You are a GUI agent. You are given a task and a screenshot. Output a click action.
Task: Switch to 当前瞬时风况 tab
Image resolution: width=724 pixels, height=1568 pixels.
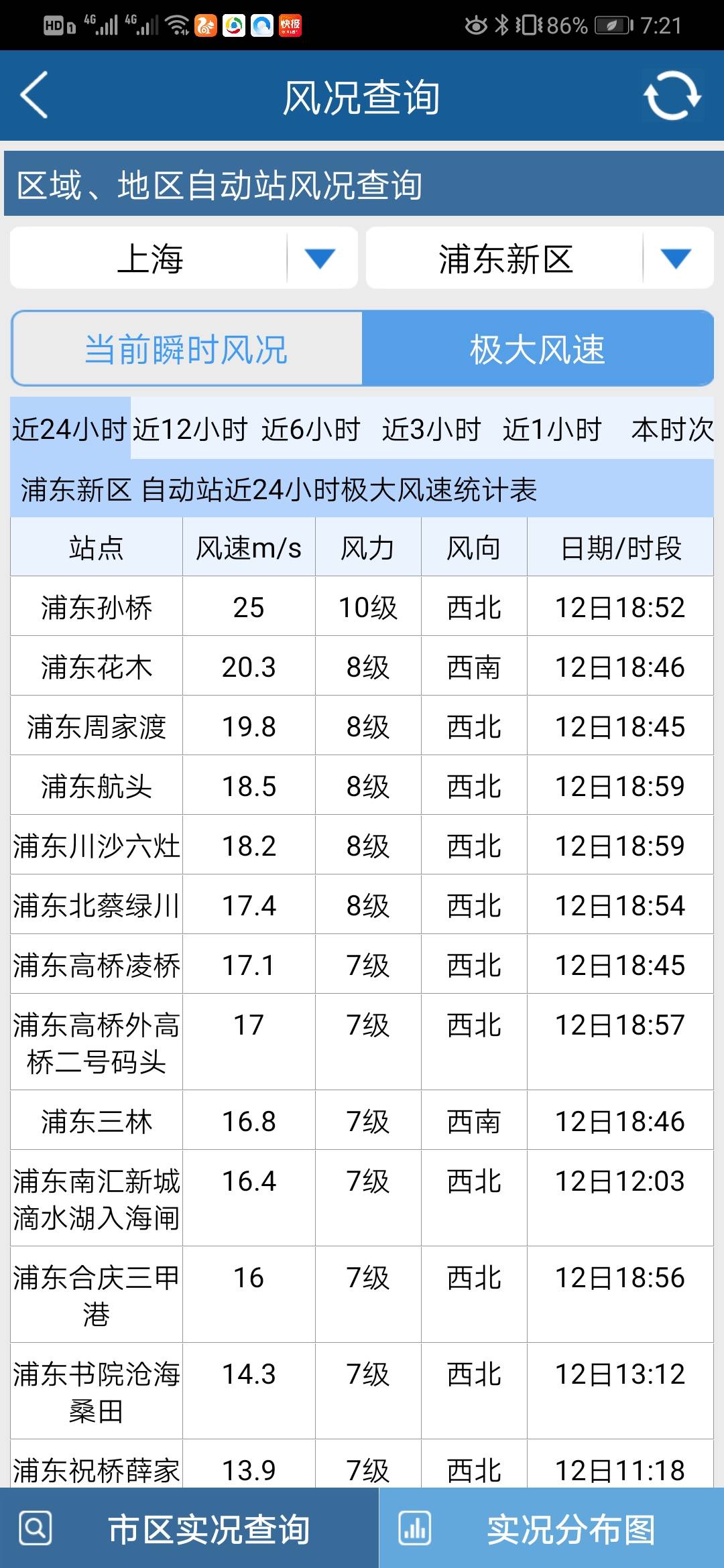[187, 348]
